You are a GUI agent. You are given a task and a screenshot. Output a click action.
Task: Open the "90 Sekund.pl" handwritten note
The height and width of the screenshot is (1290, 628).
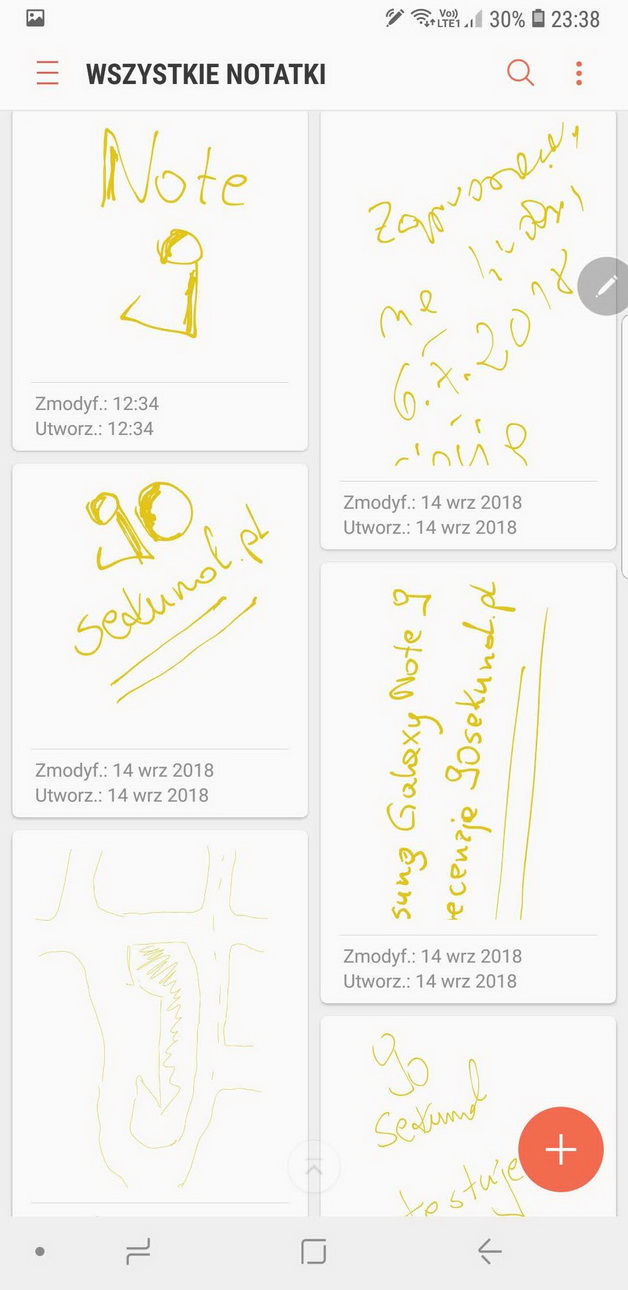(160, 620)
